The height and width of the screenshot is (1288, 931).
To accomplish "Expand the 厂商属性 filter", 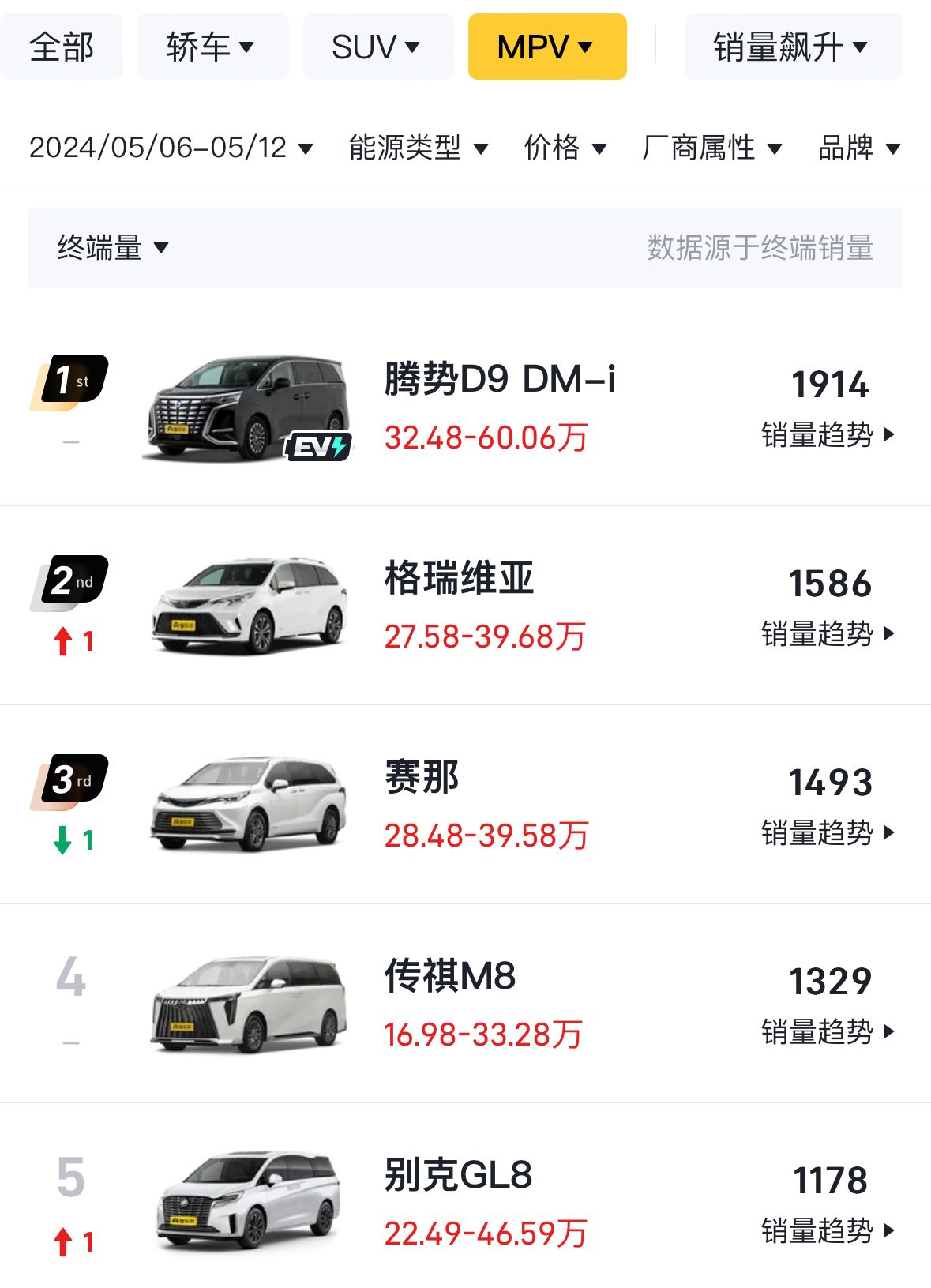I will (x=711, y=148).
